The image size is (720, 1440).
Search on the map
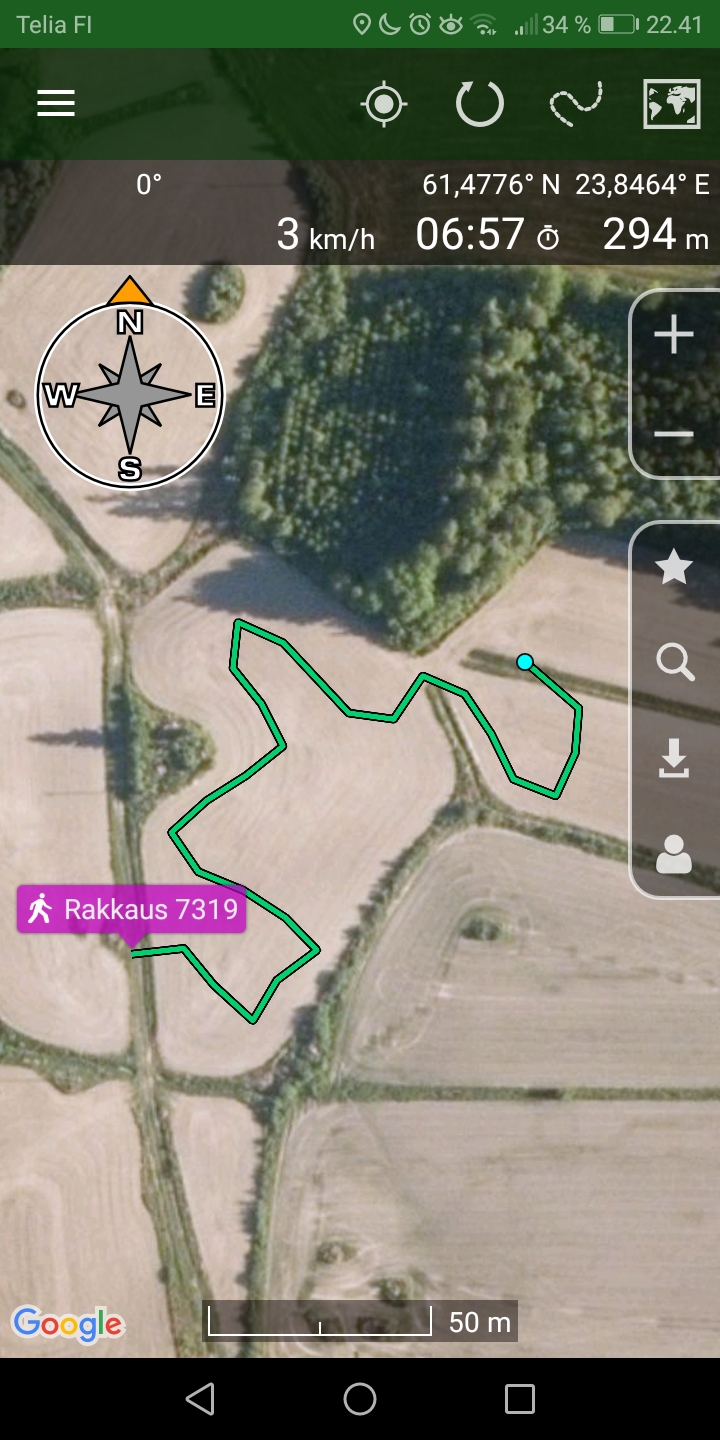click(x=674, y=662)
